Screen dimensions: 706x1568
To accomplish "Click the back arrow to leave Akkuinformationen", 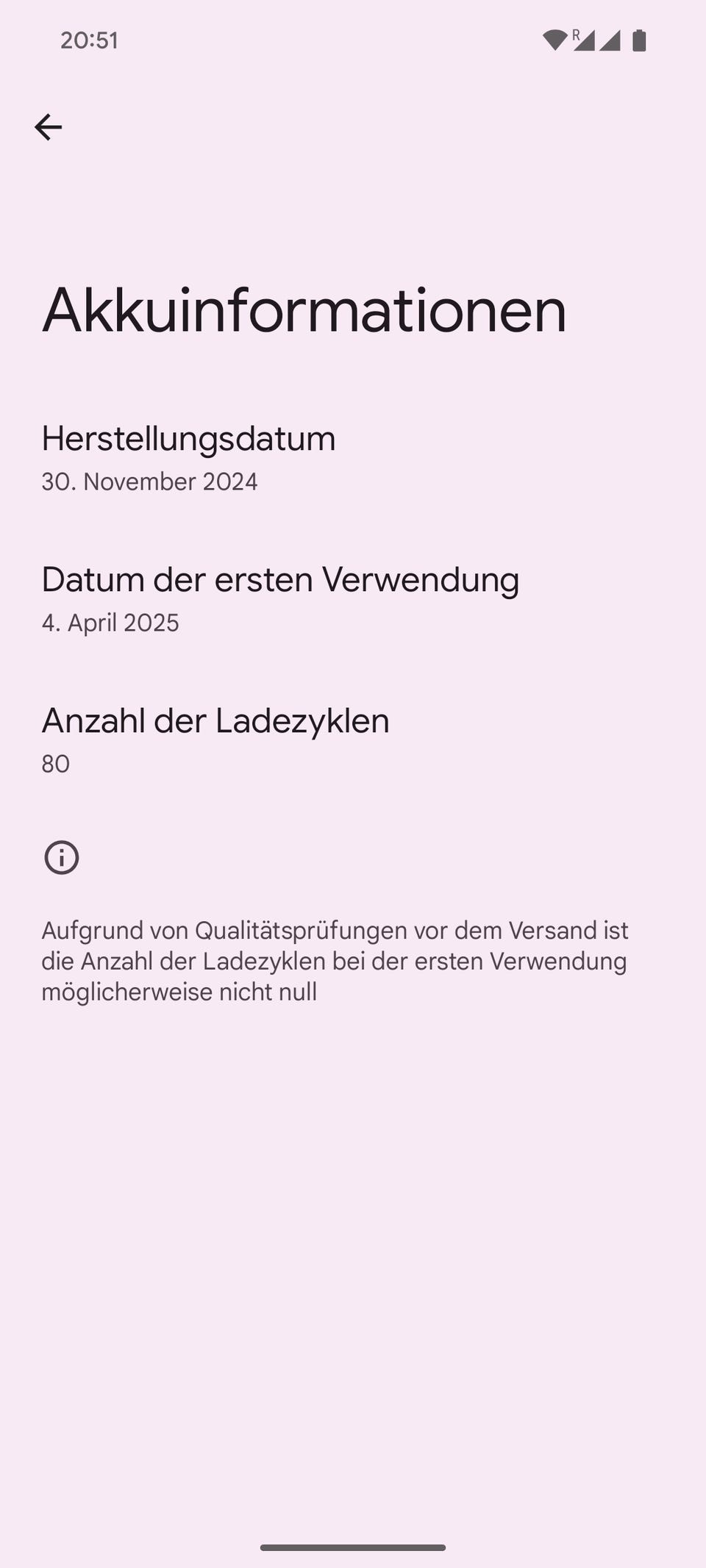I will coord(49,126).
